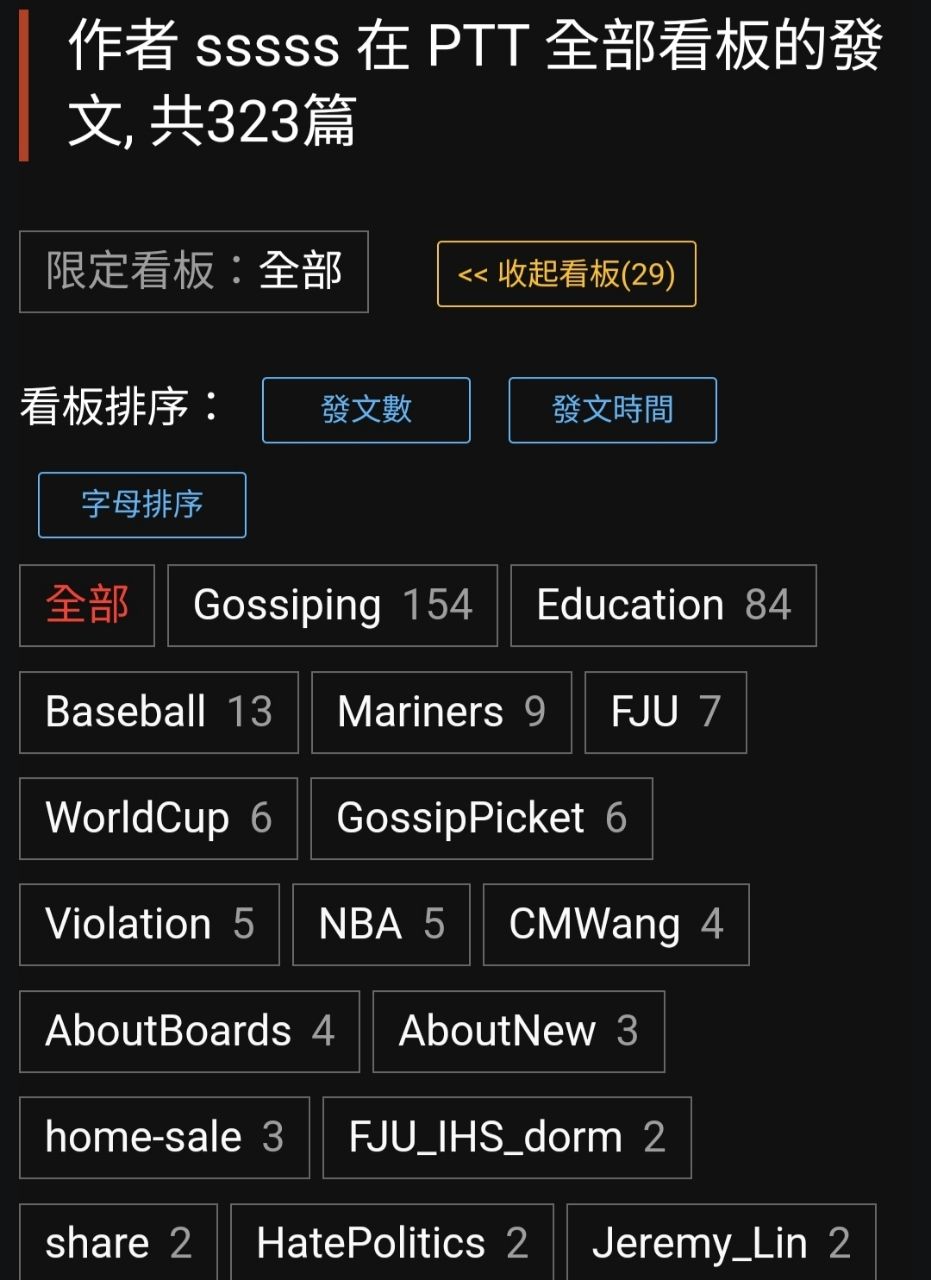931x1280 pixels.
Task: Sort boards alphabetically (字母排序)
Action: coord(142,505)
